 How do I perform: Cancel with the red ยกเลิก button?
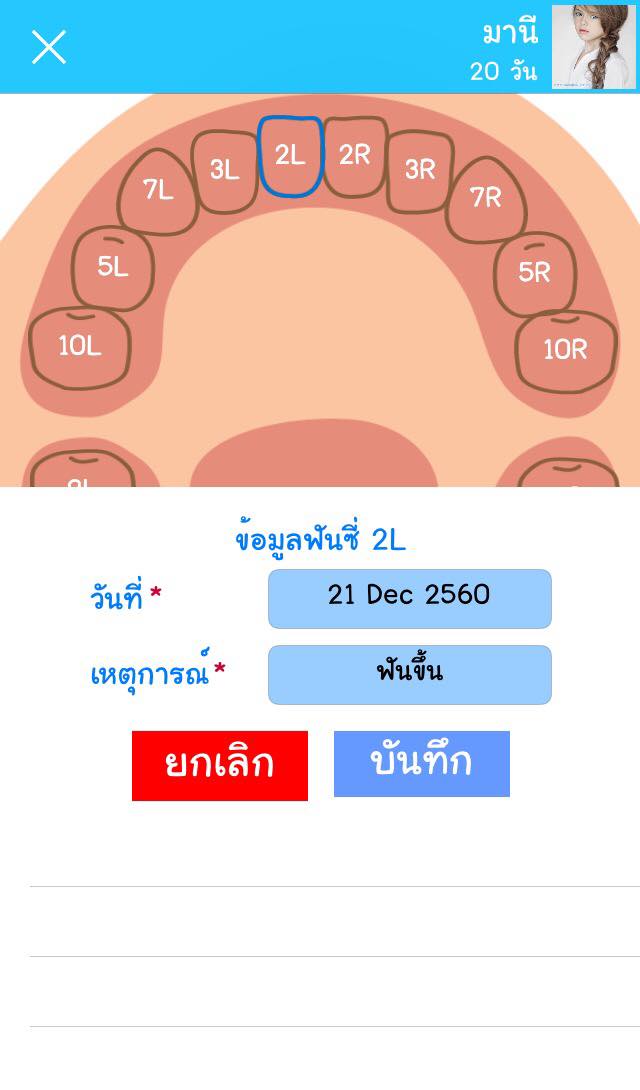coord(219,765)
